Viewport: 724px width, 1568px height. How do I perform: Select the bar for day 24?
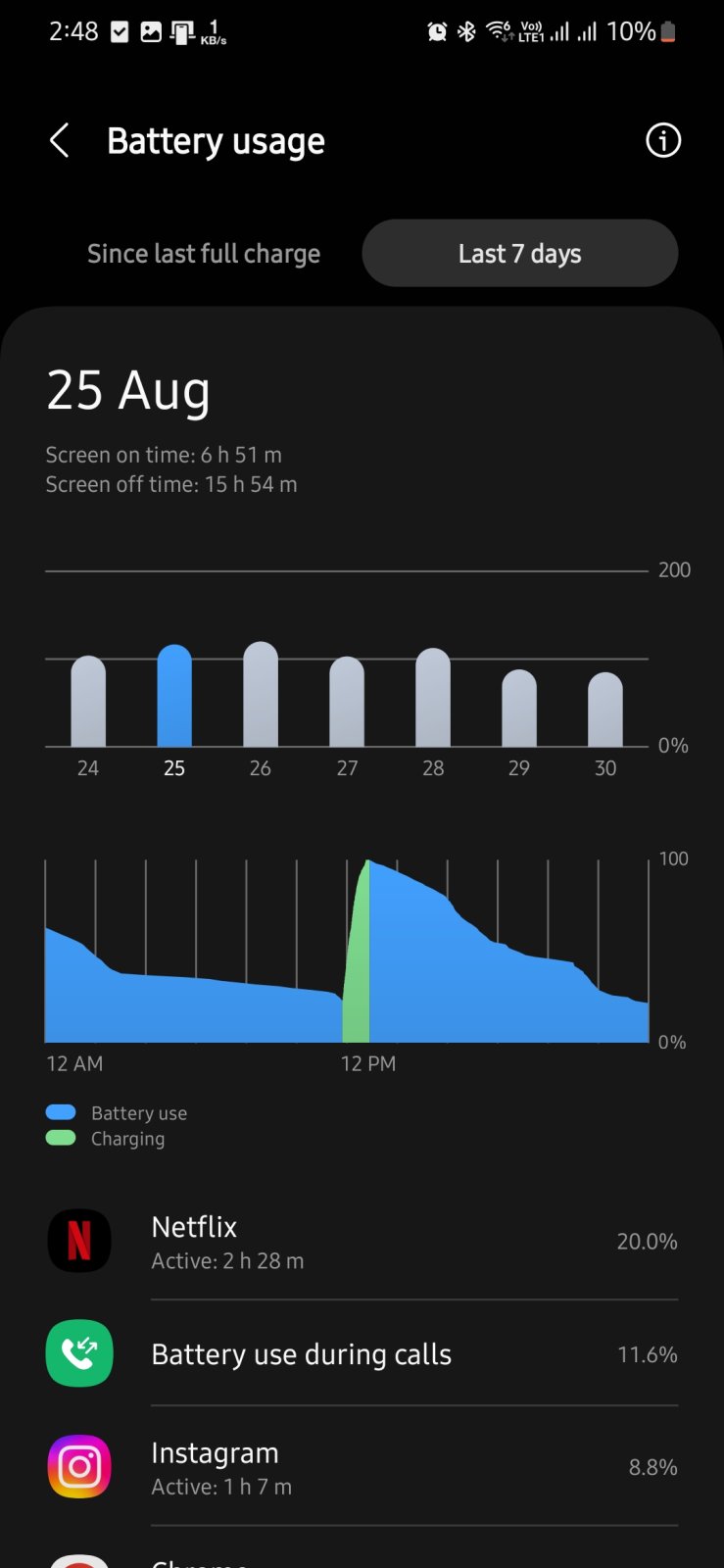click(88, 701)
